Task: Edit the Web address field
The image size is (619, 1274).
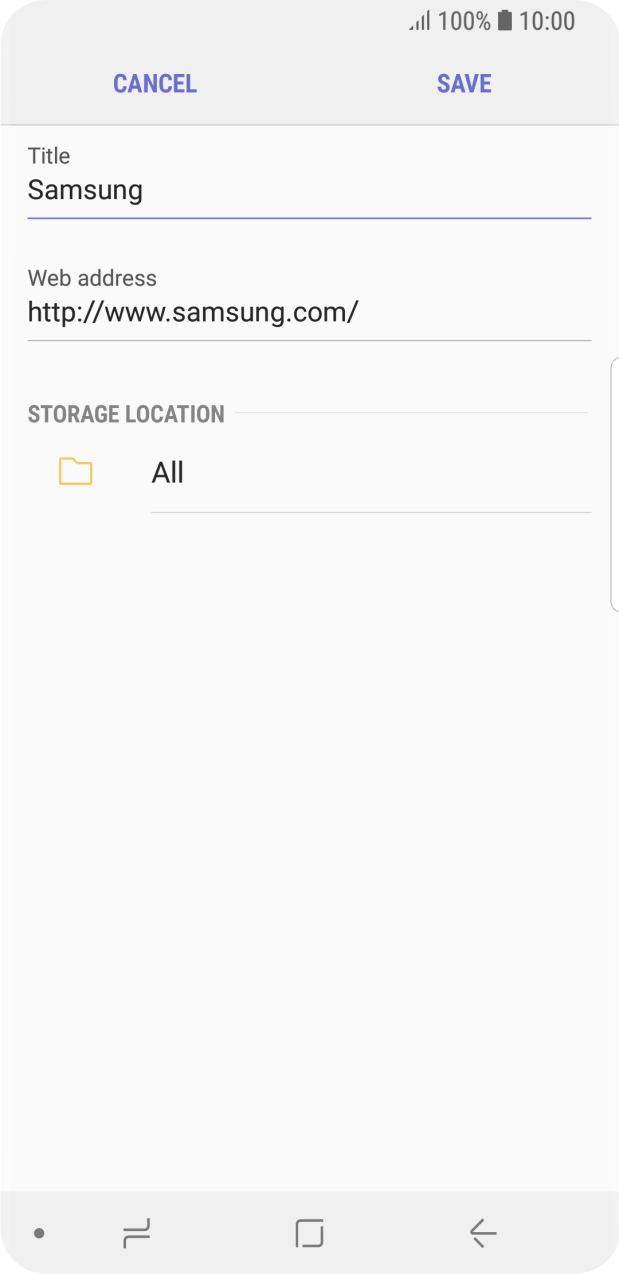Action: (308, 313)
